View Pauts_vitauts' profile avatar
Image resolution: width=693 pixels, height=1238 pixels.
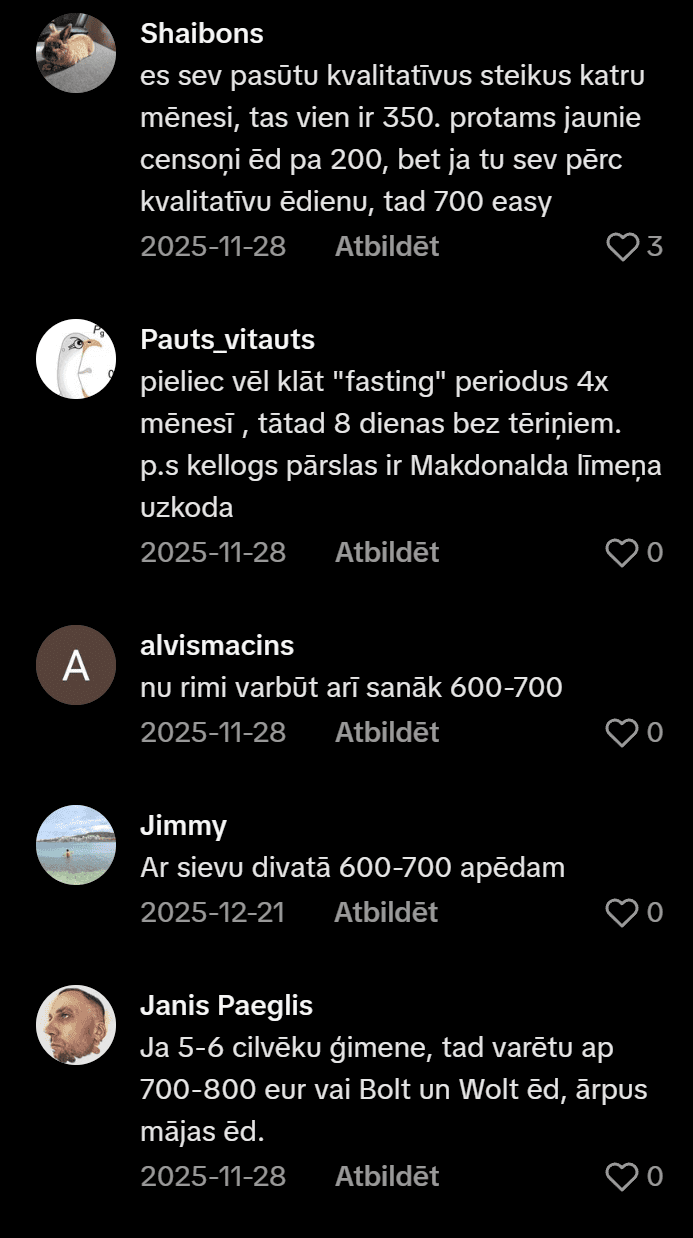76,359
